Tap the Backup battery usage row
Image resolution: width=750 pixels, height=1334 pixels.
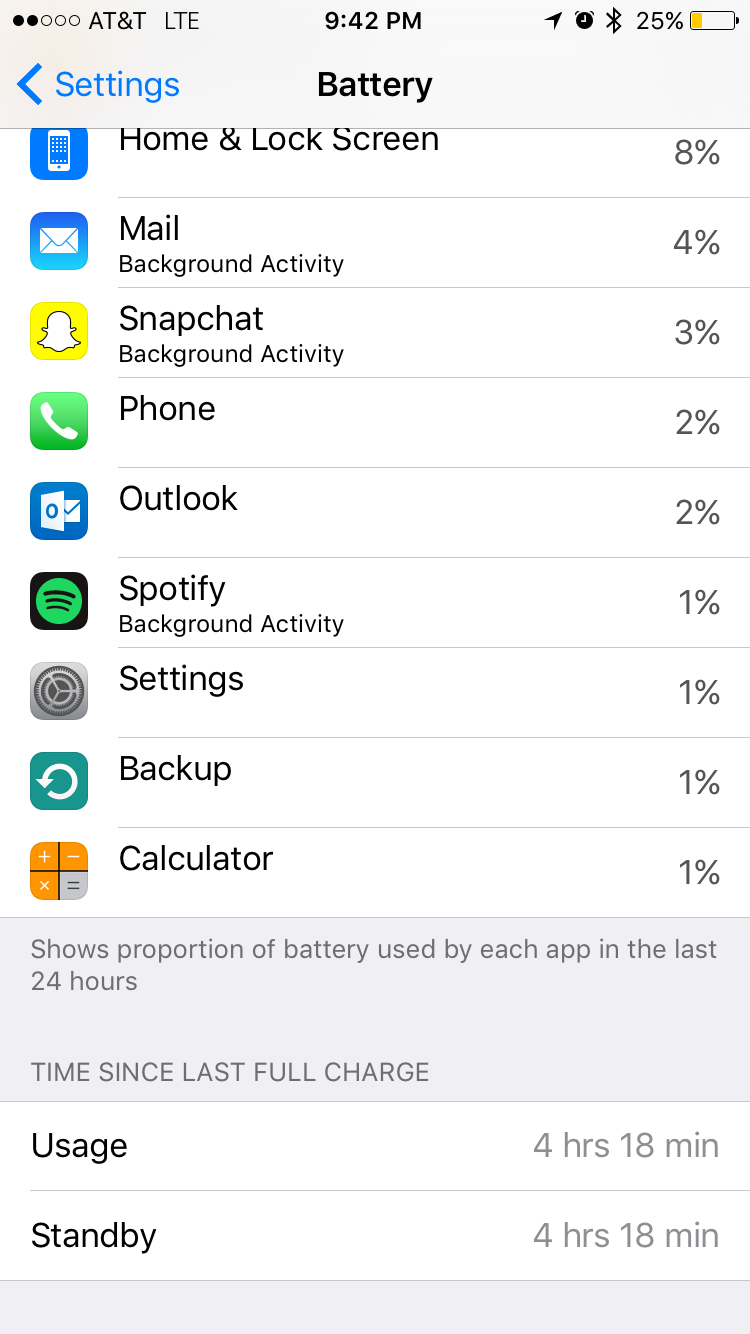click(375, 783)
